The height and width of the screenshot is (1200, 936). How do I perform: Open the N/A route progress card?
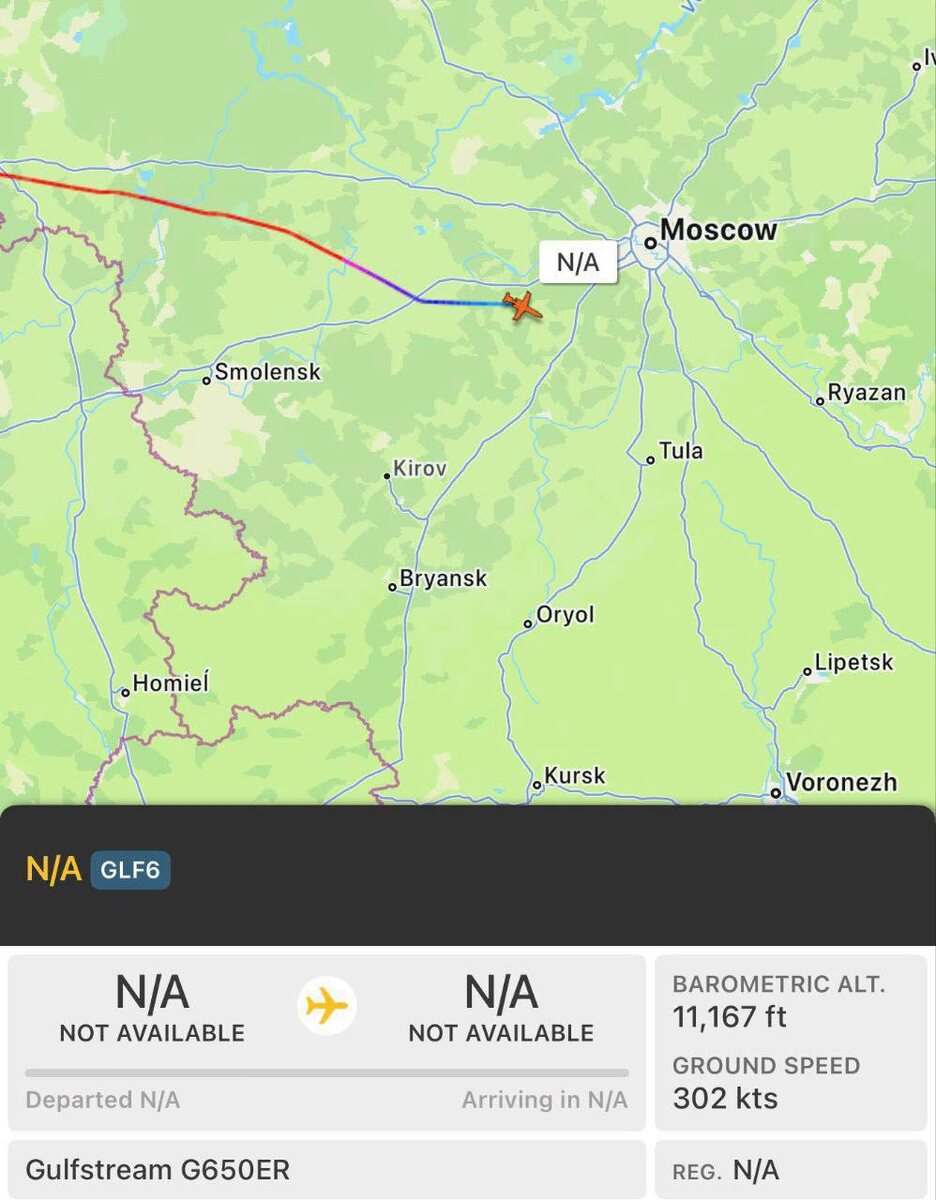[326, 1042]
